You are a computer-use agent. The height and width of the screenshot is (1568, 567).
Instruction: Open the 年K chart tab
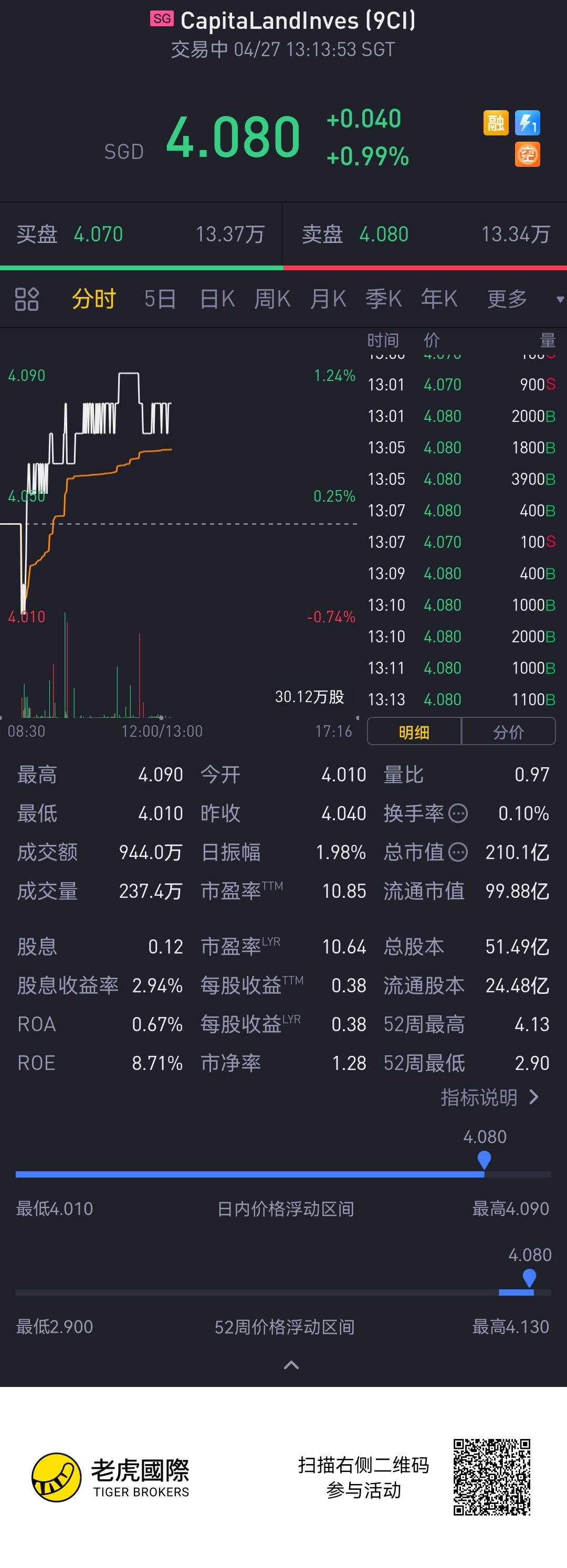point(439,299)
